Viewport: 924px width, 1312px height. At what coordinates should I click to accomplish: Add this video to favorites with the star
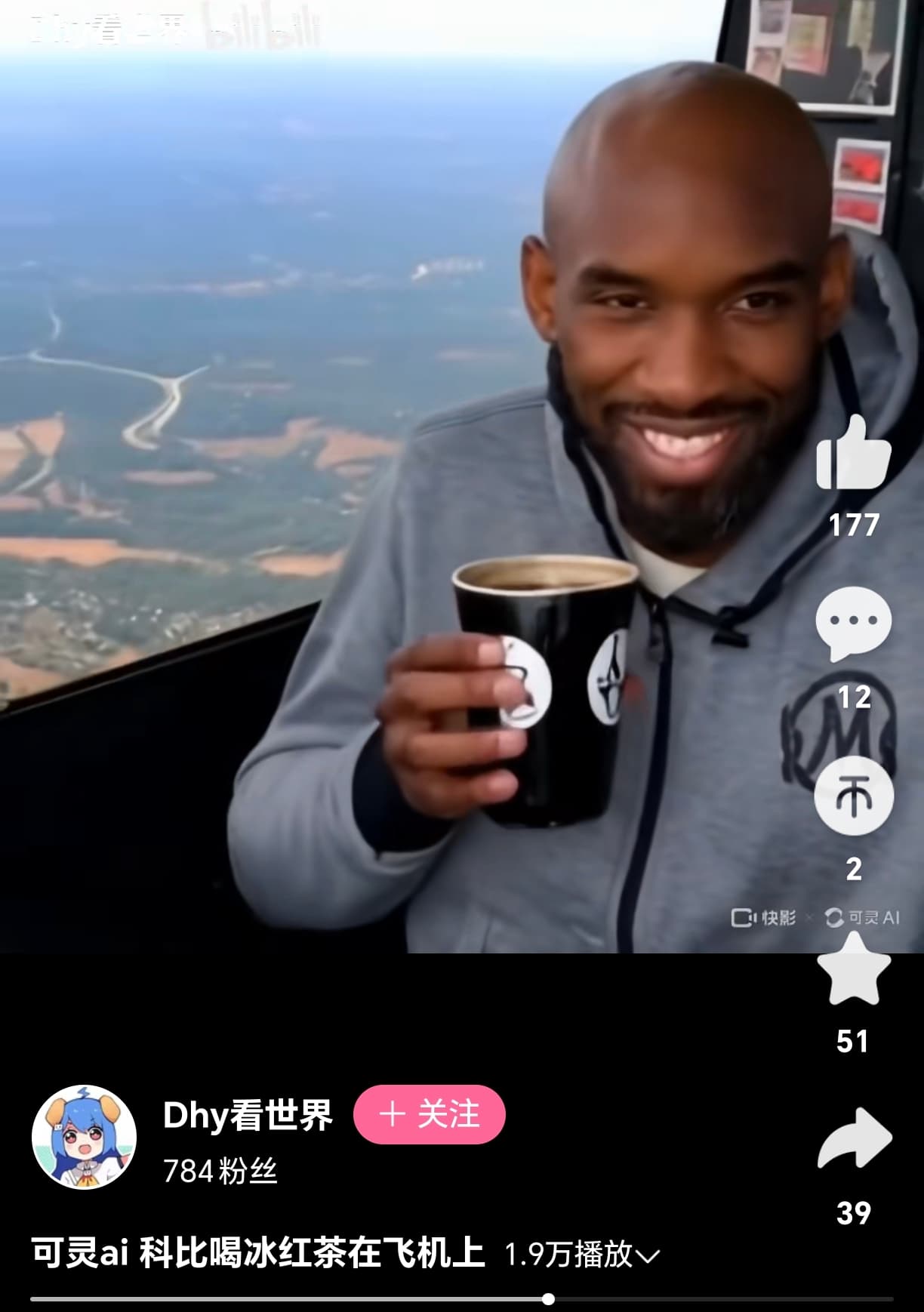click(853, 971)
